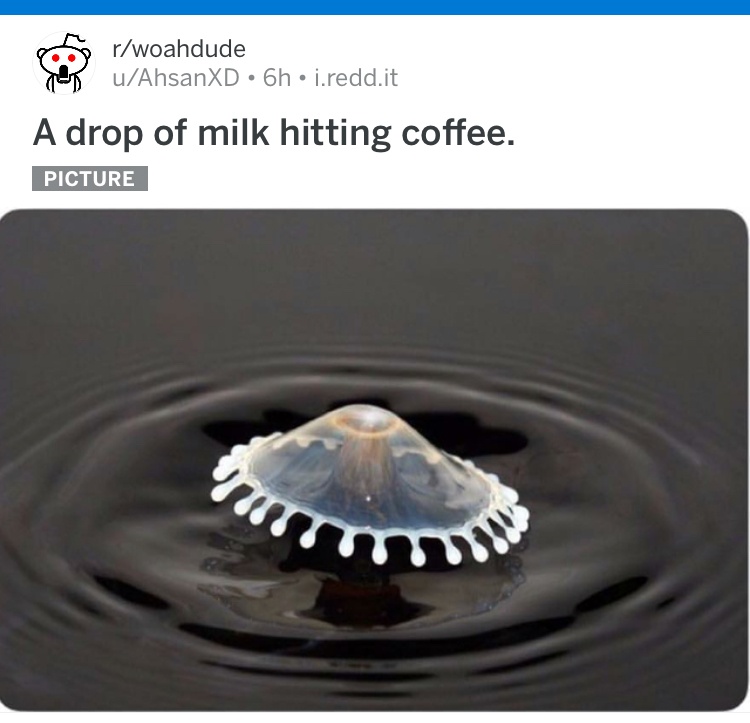Viewport: 750px width, 723px height.
Task: Open the milk drop picture full screen
Action: coord(374,460)
